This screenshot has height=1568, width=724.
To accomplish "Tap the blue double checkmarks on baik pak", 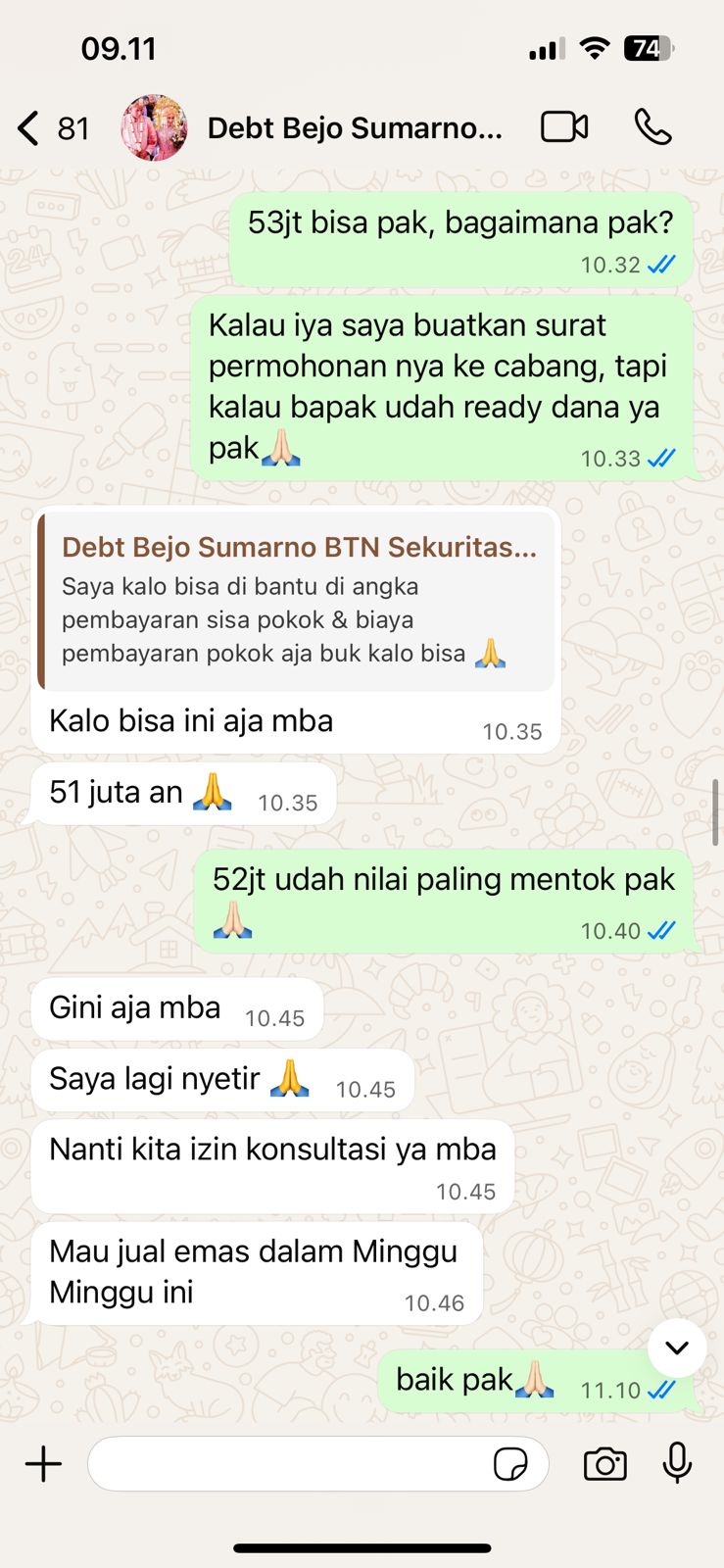I will tap(662, 1390).
